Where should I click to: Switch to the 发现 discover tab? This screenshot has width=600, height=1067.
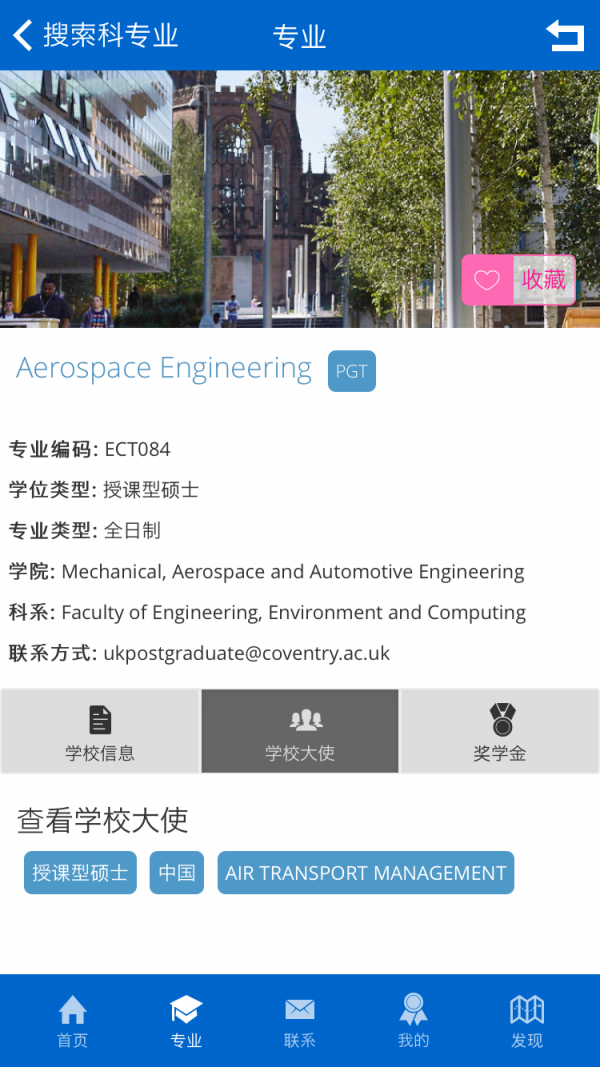tap(527, 1021)
